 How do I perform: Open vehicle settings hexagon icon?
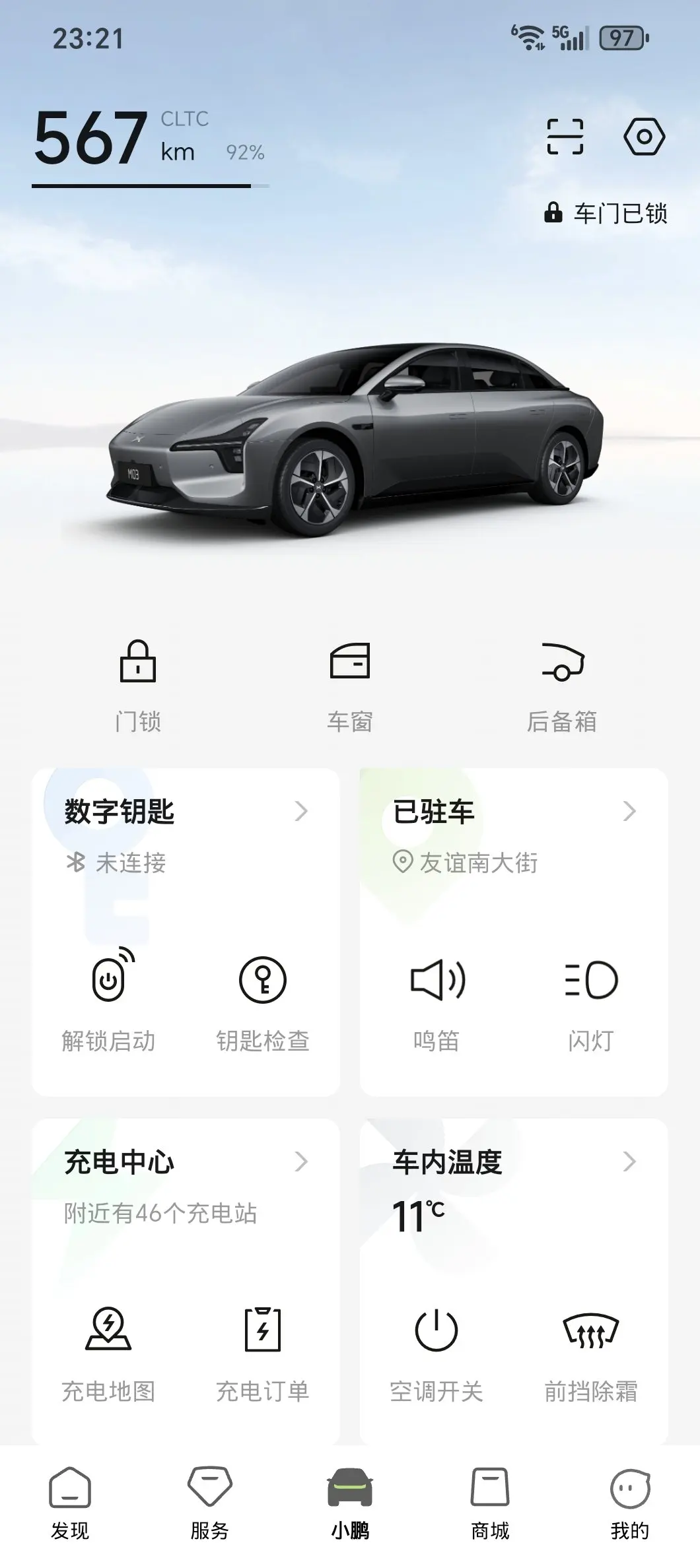tap(644, 137)
